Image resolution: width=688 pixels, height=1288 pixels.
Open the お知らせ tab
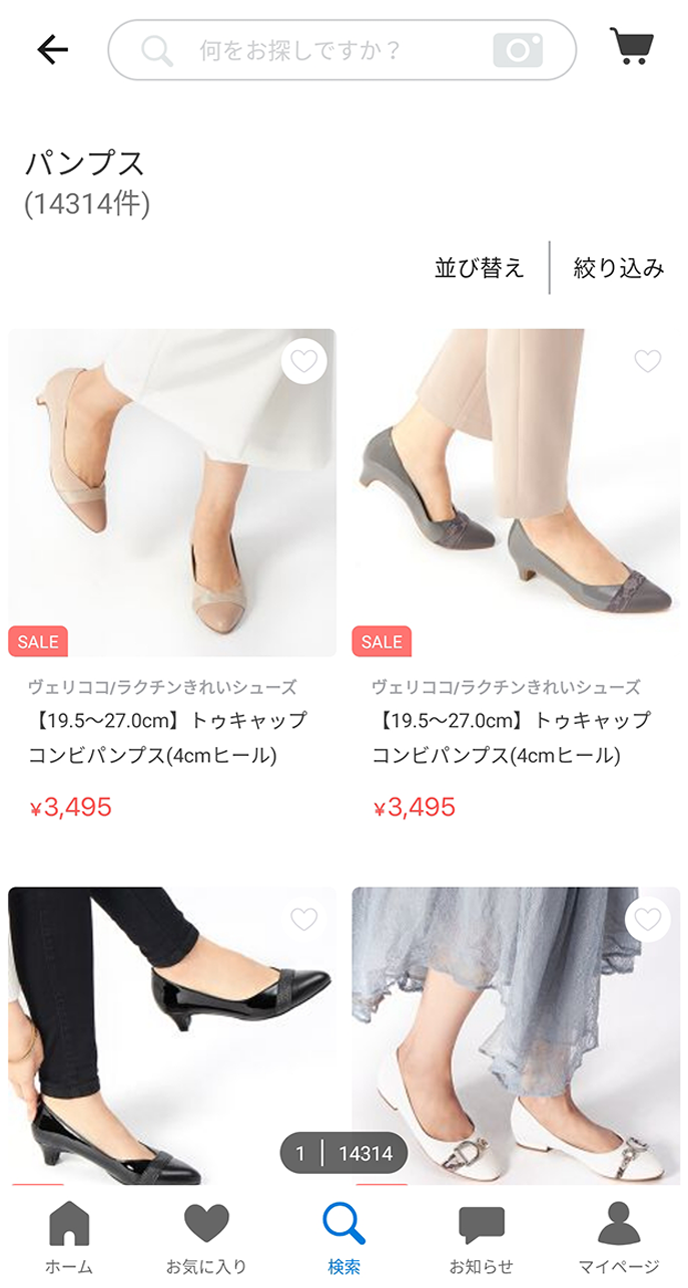point(481,1238)
